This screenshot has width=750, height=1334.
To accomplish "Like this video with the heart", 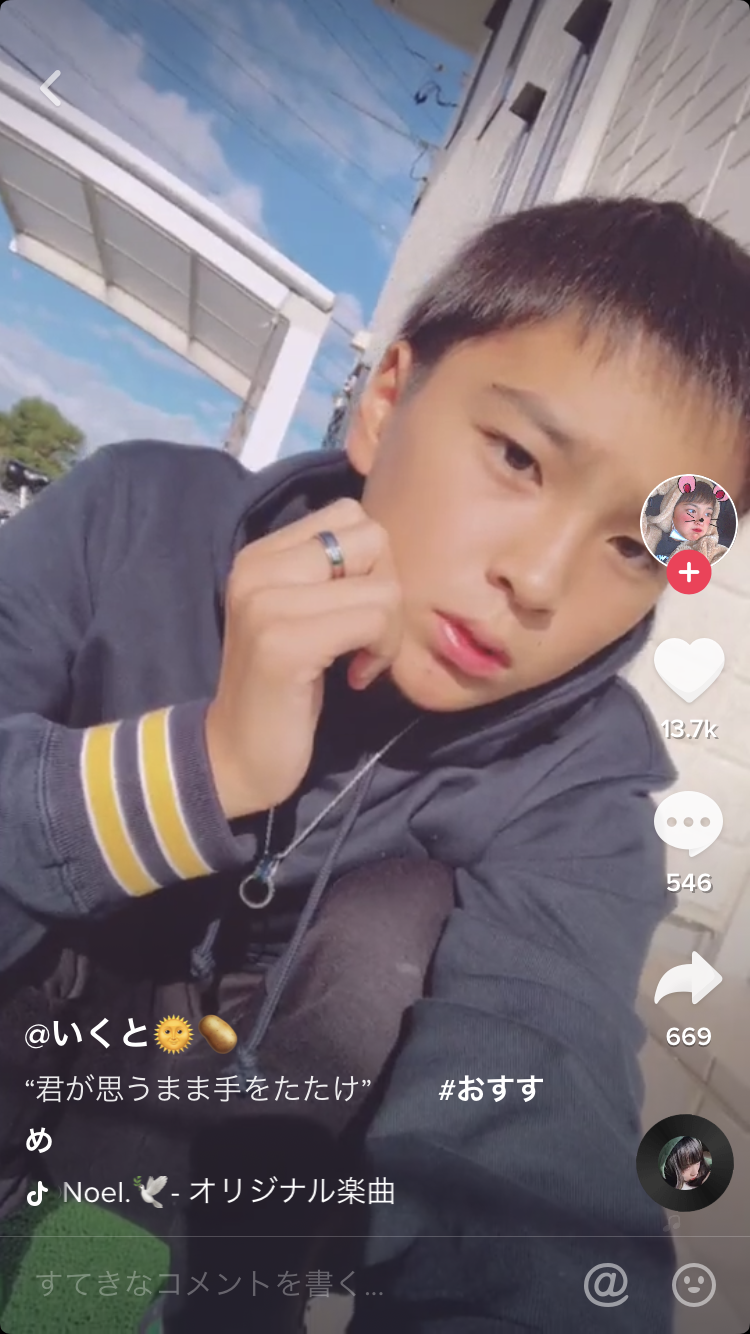I will tap(689, 670).
